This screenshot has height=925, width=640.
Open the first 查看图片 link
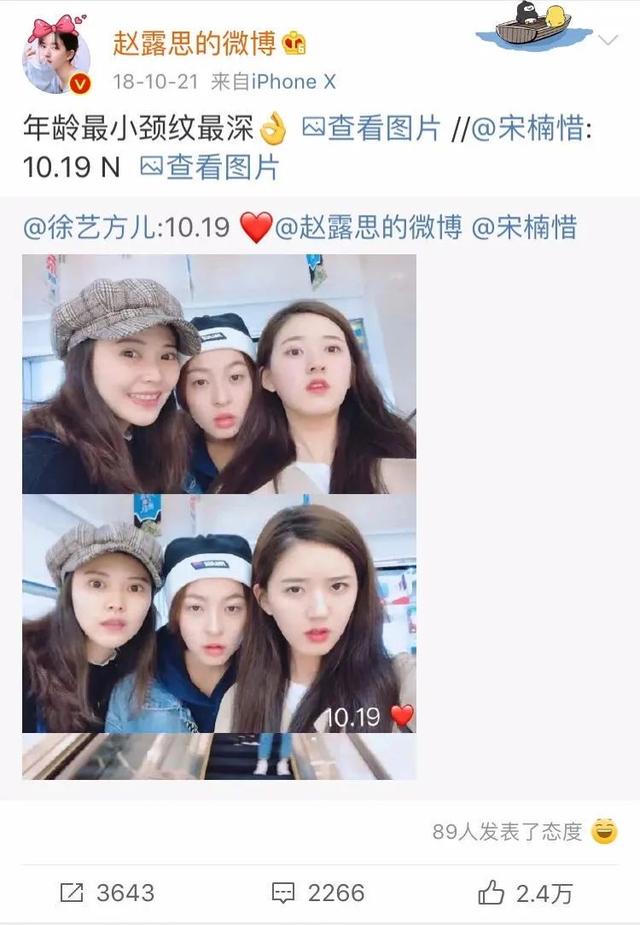pyautogui.click(x=371, y=129)
